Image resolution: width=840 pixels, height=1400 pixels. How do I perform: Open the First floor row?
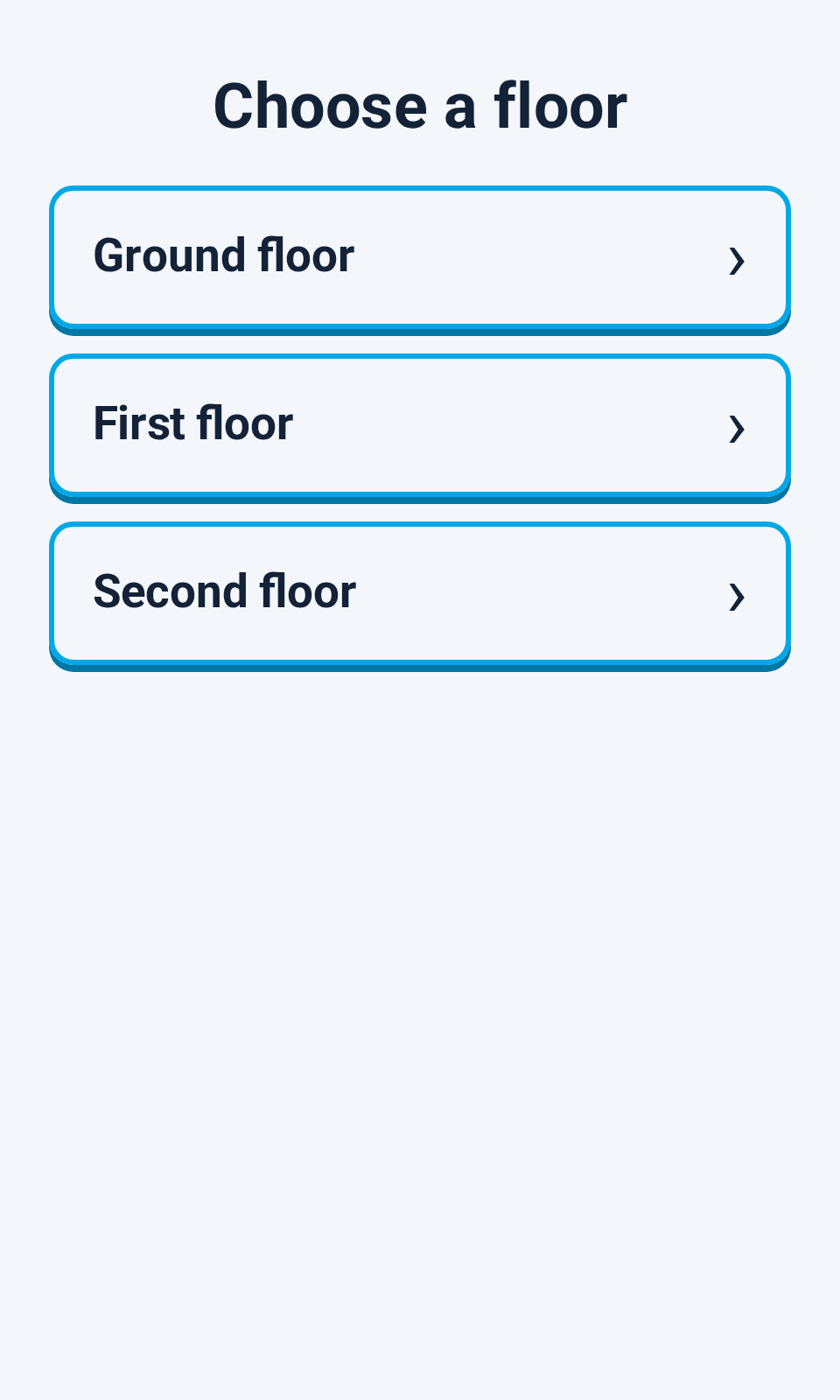(x=420, y=427)
